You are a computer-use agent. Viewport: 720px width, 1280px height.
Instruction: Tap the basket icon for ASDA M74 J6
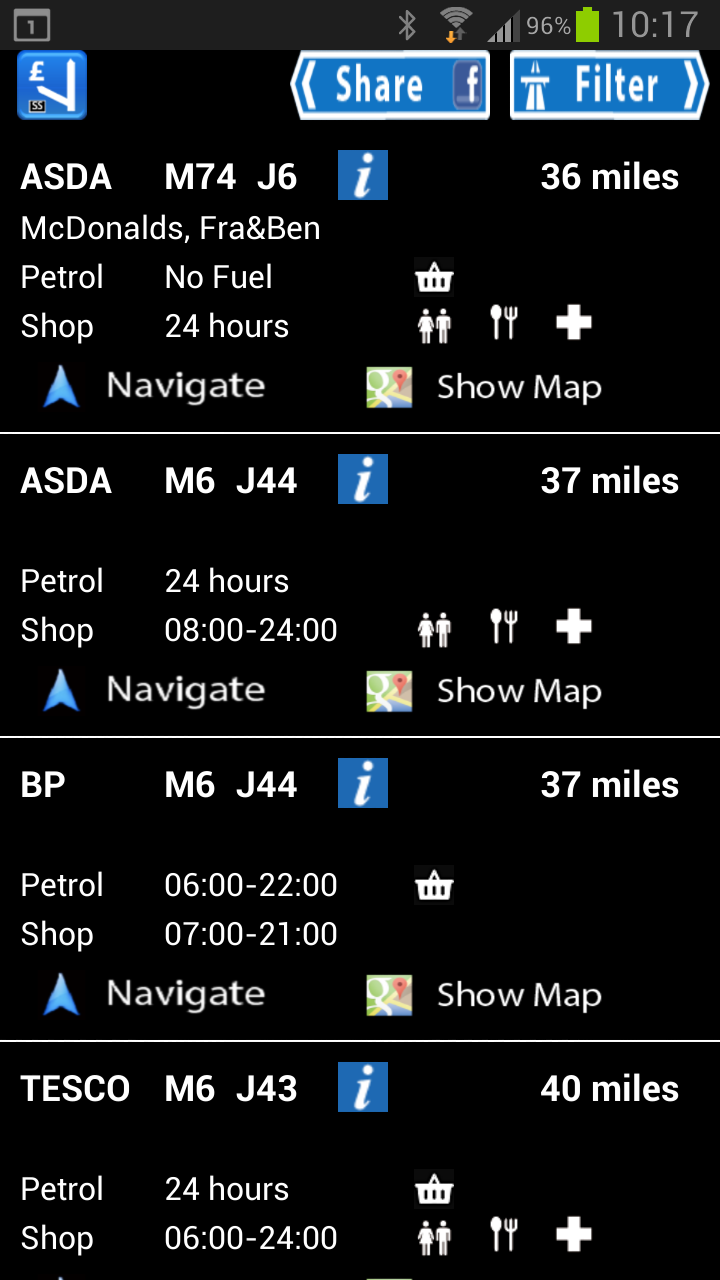(x=433, y=276)
